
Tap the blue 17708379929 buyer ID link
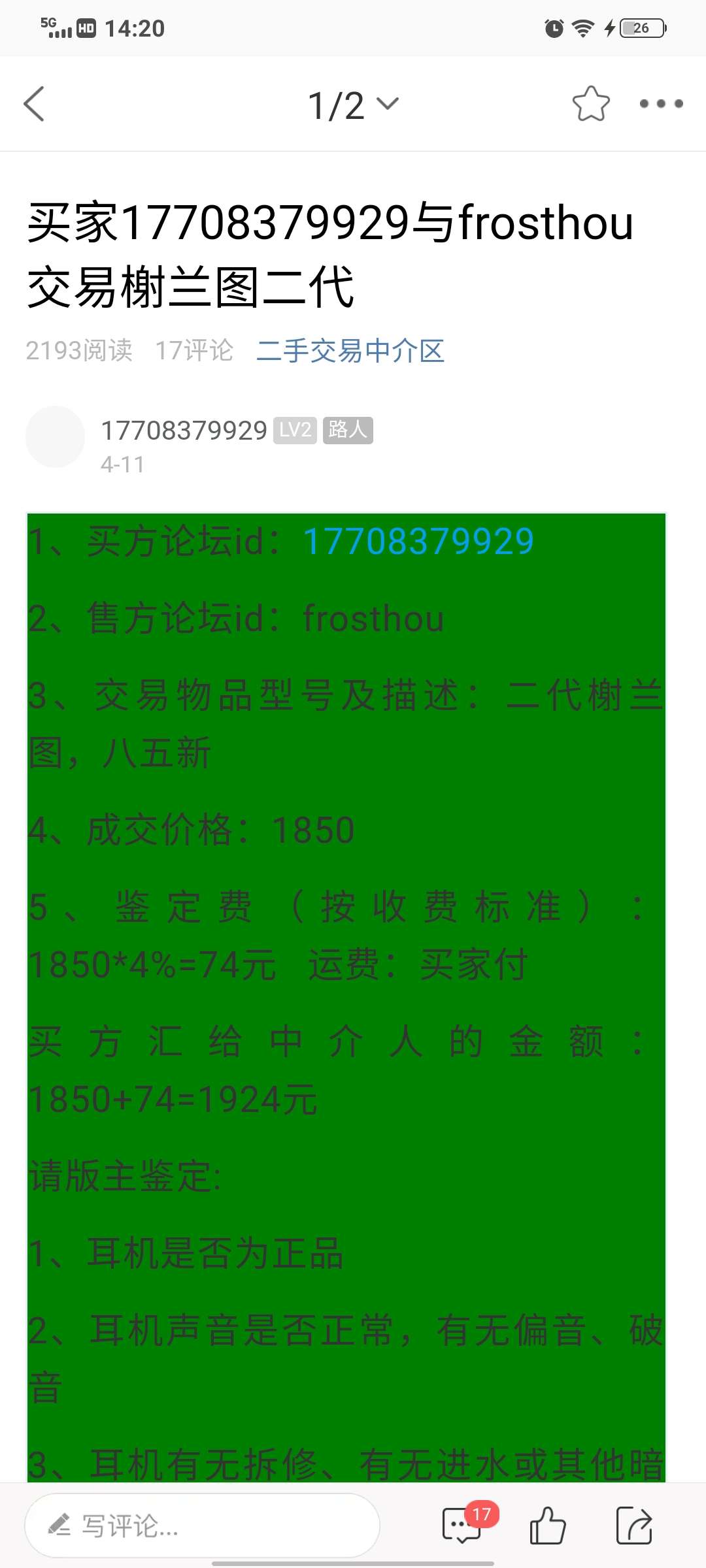click(x=418, y=542)
